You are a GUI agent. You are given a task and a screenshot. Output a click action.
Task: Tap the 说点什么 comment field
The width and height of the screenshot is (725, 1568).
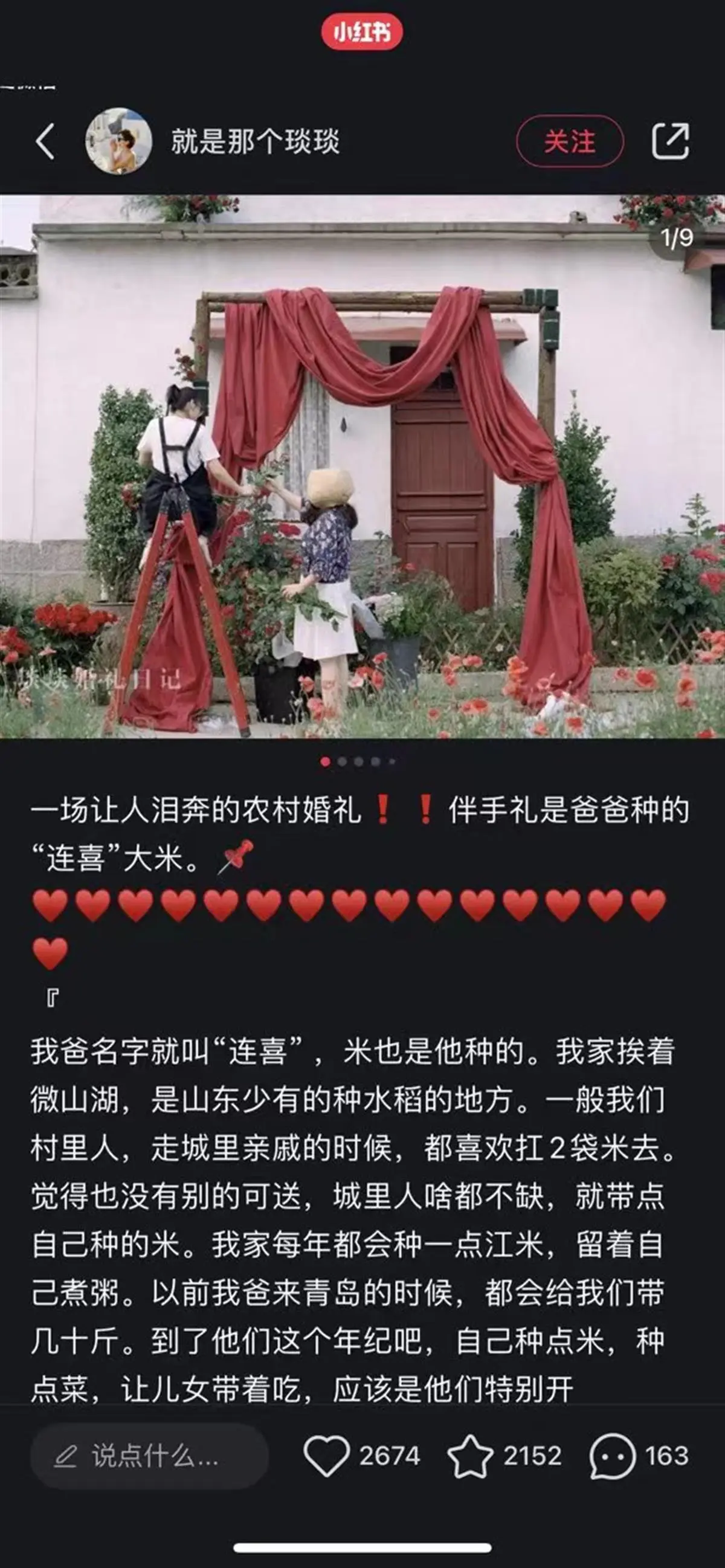[x=150, y=1457]
